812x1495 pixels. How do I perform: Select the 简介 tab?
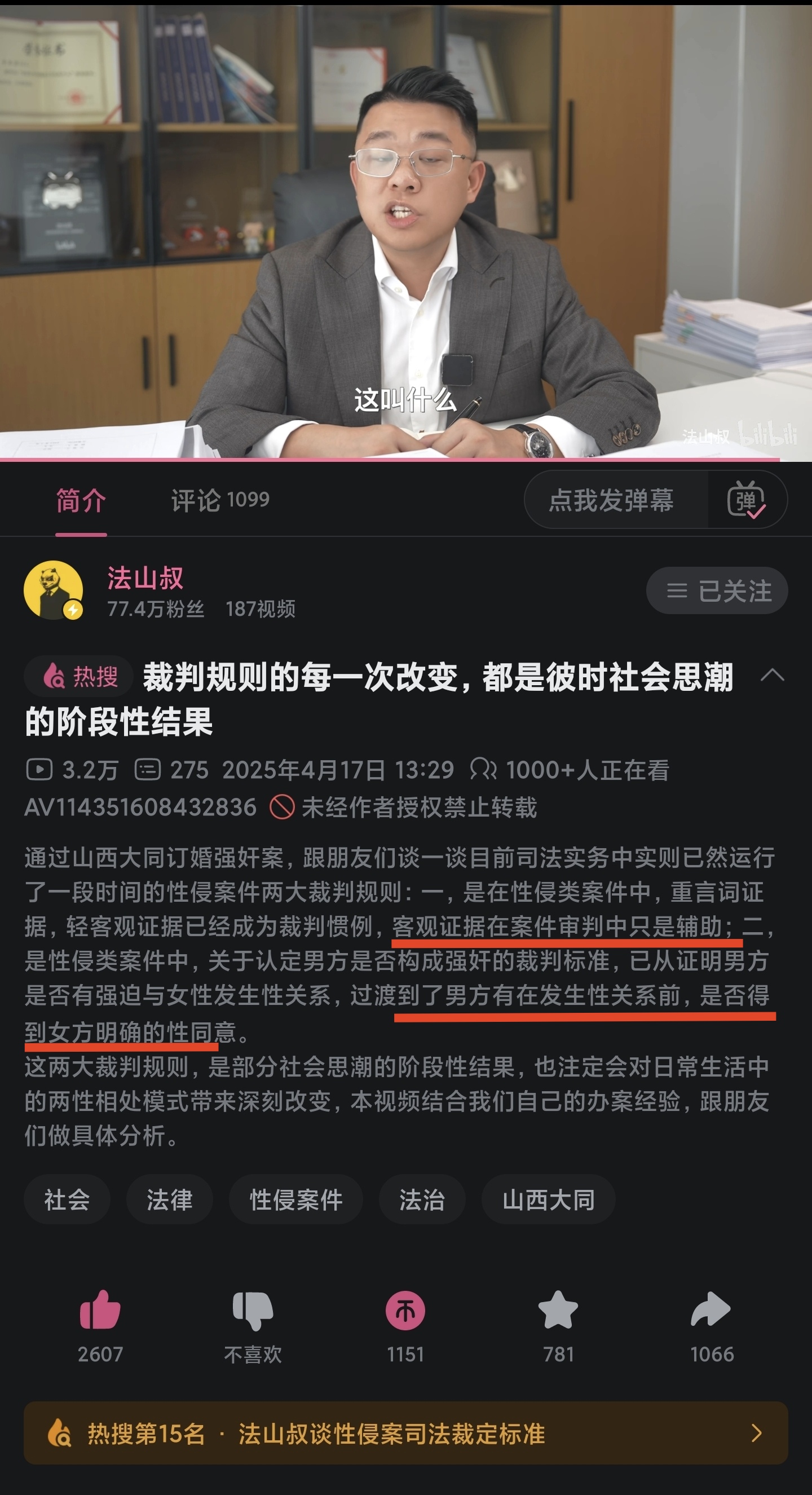tap(81, 500)
